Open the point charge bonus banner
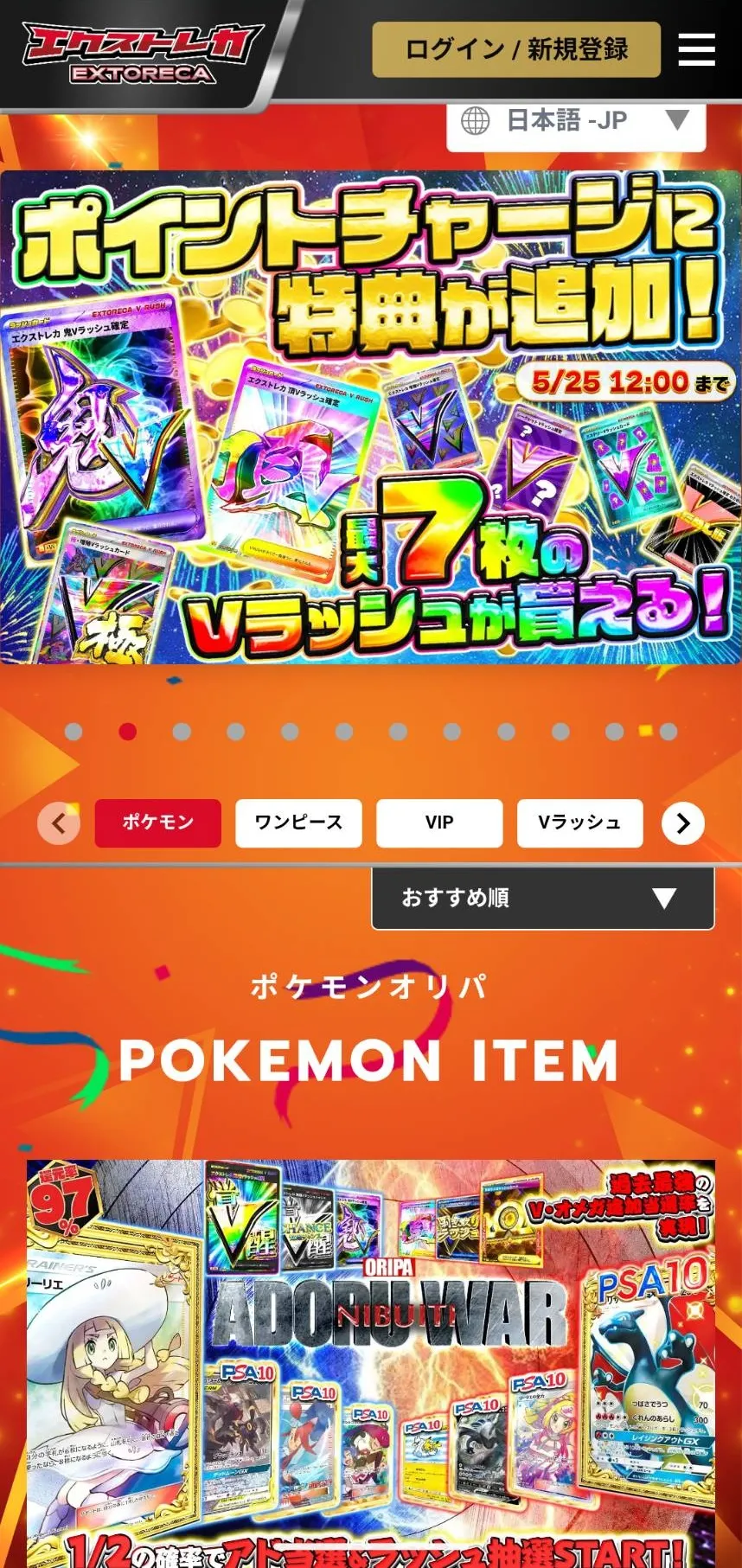742x1568 pixels. coord(370,417)
